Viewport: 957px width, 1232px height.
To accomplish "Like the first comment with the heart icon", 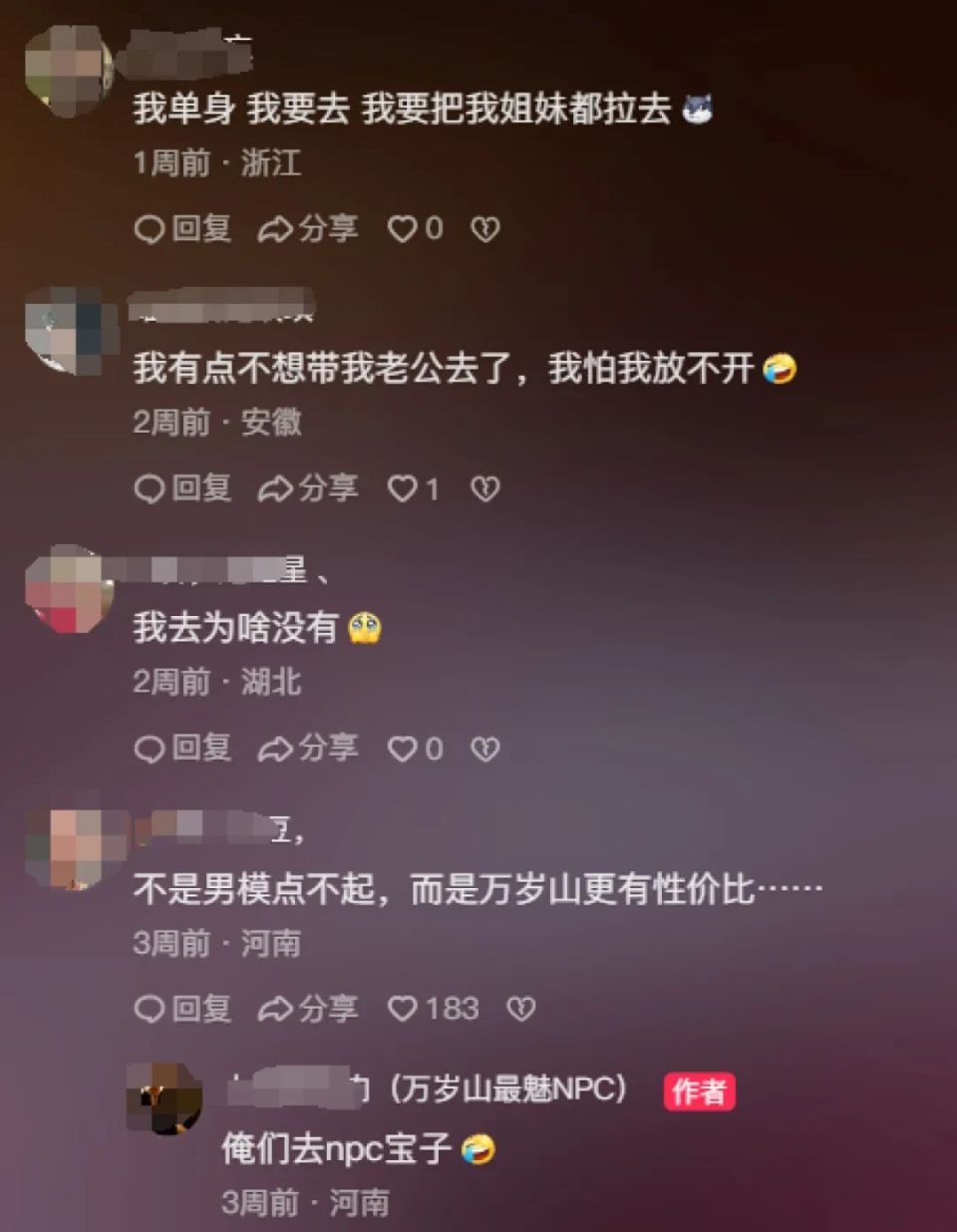I will click(406, 228).
